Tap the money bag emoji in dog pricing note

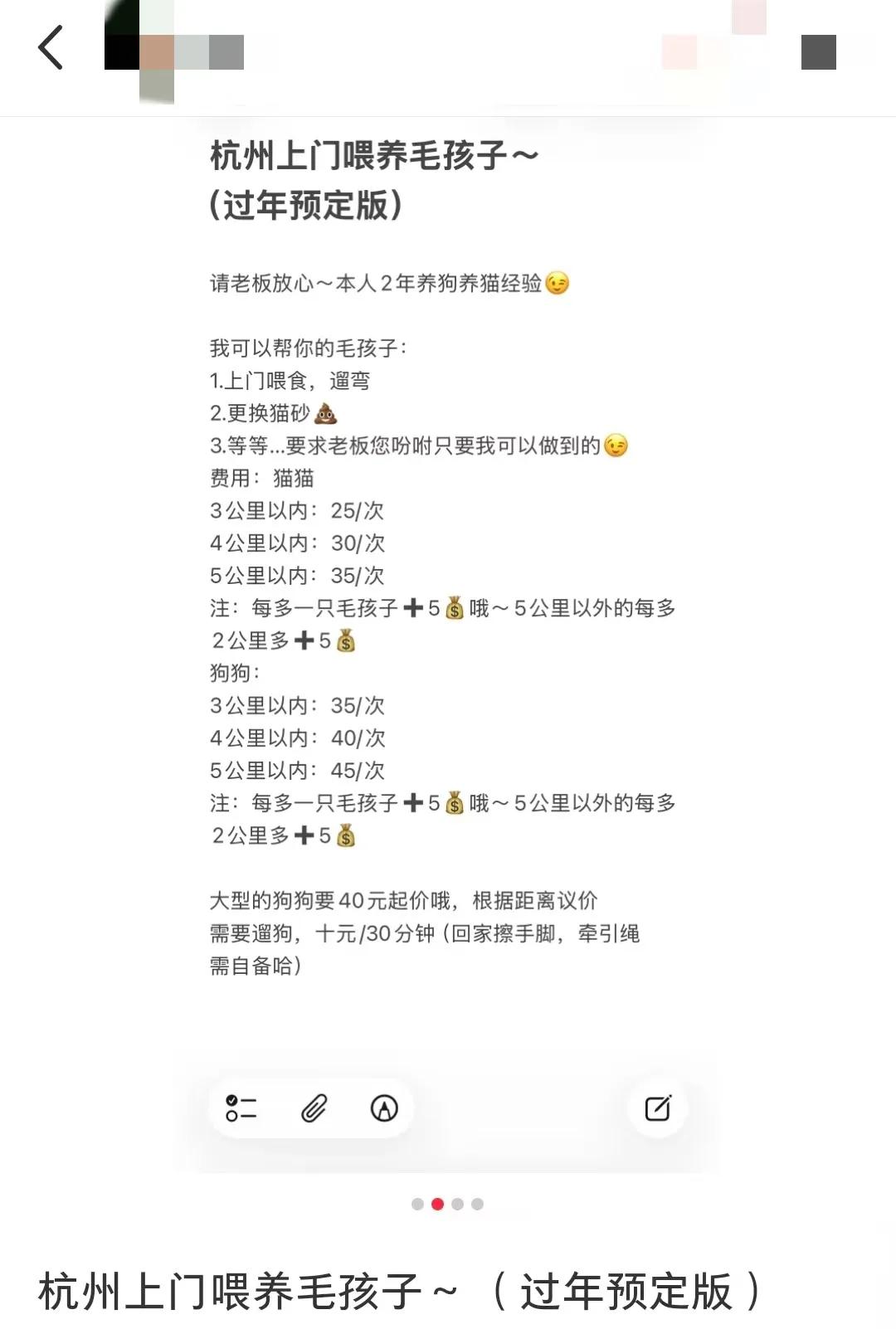[x=452, y=803]
